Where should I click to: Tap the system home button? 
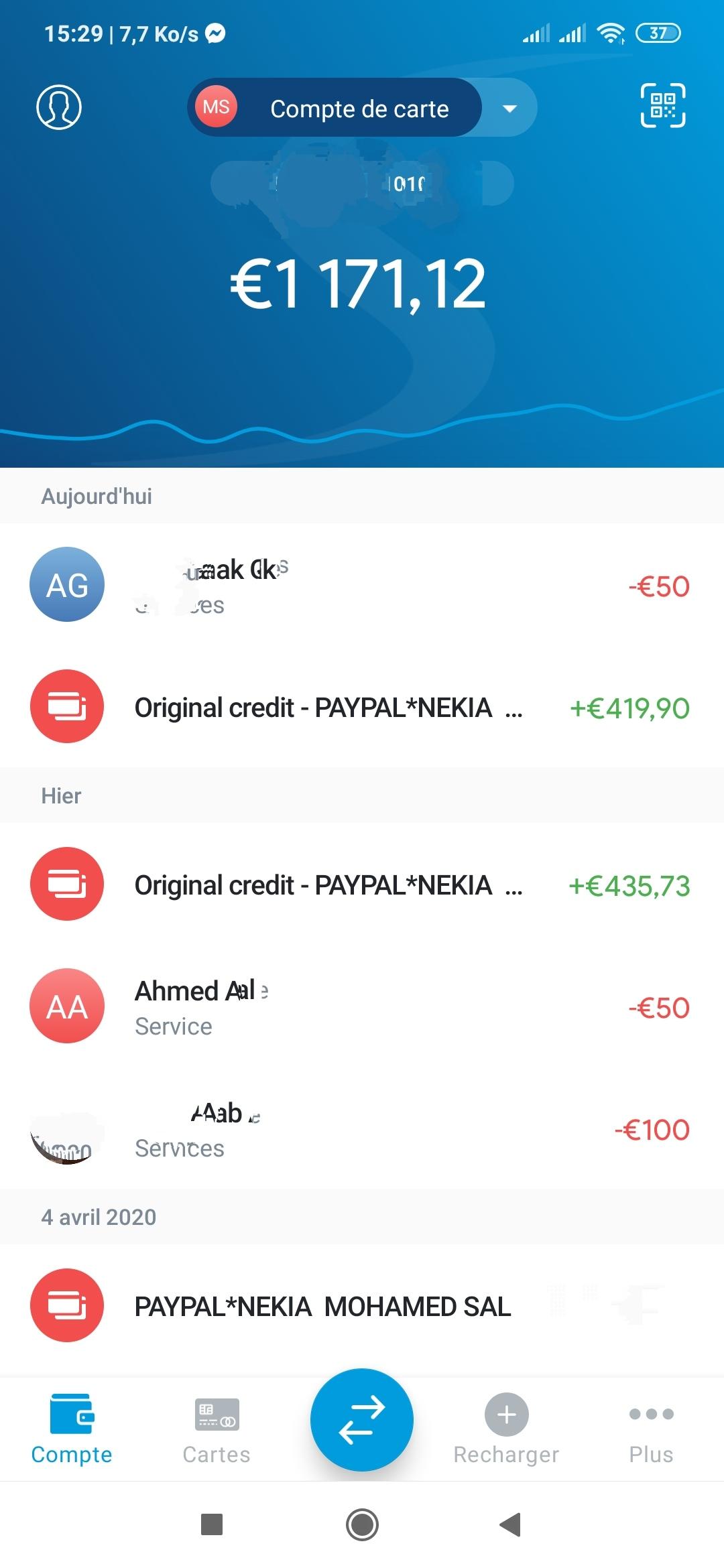(362, 1524)
